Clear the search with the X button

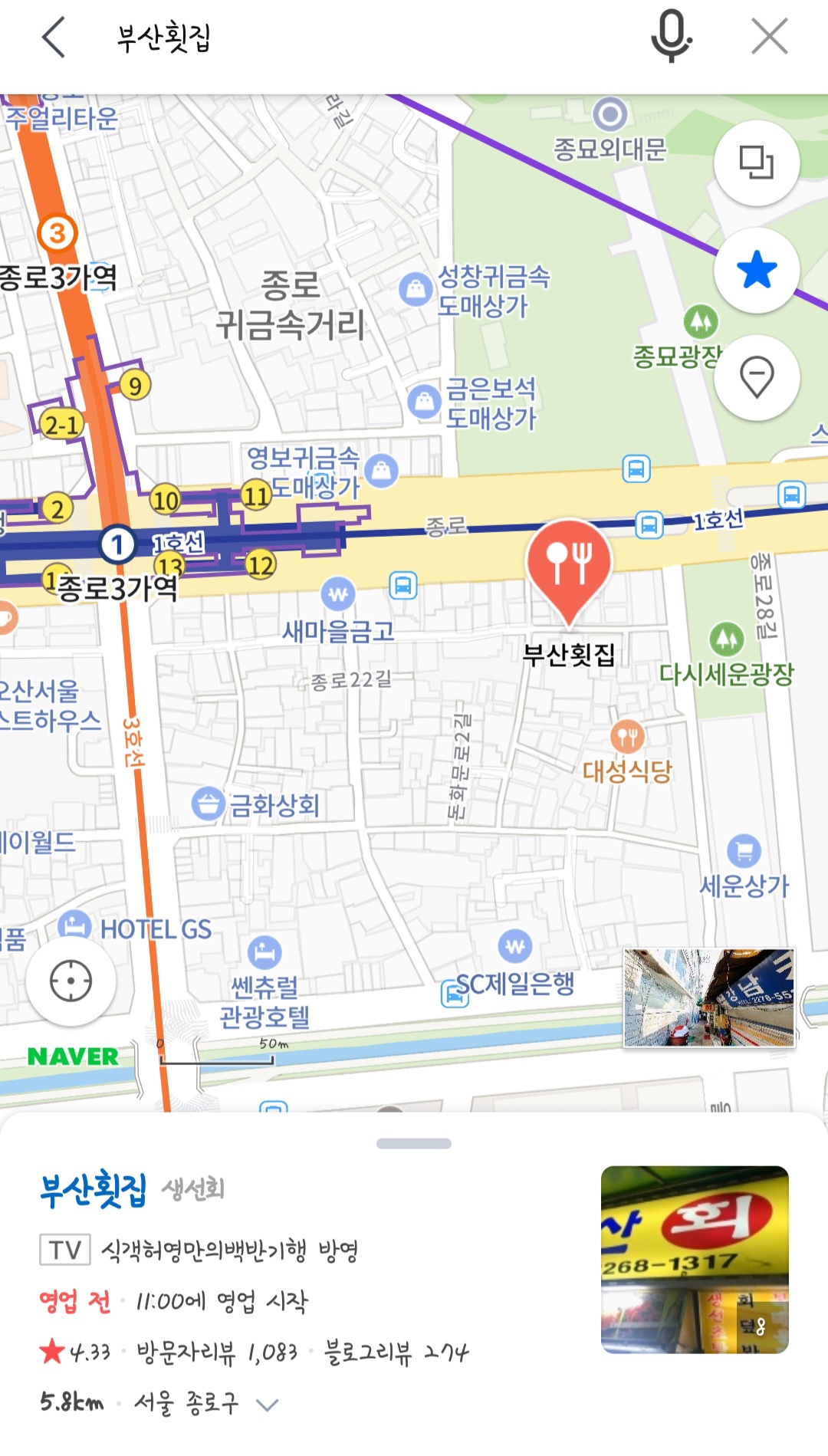pos(770,37)
